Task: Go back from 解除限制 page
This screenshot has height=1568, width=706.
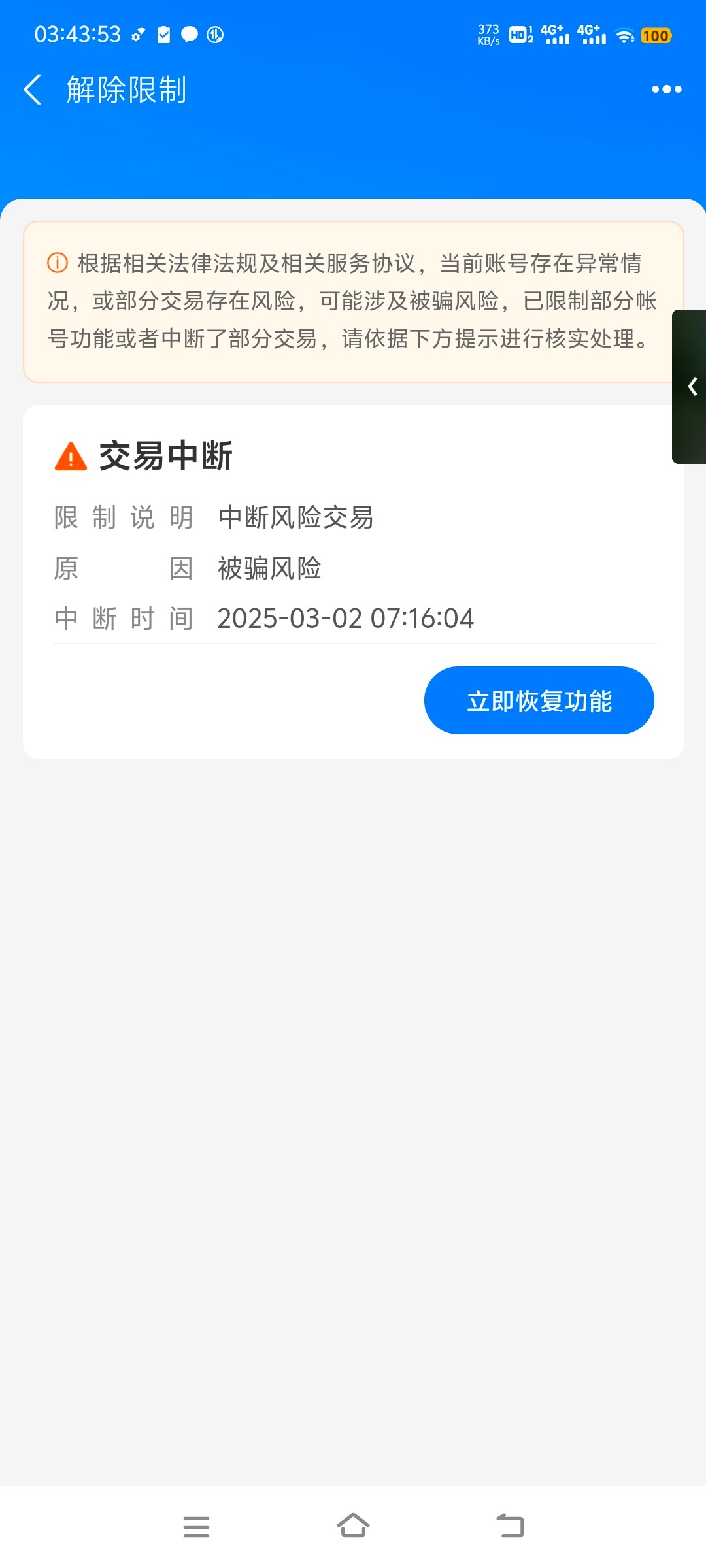Action: click(33, 90)
